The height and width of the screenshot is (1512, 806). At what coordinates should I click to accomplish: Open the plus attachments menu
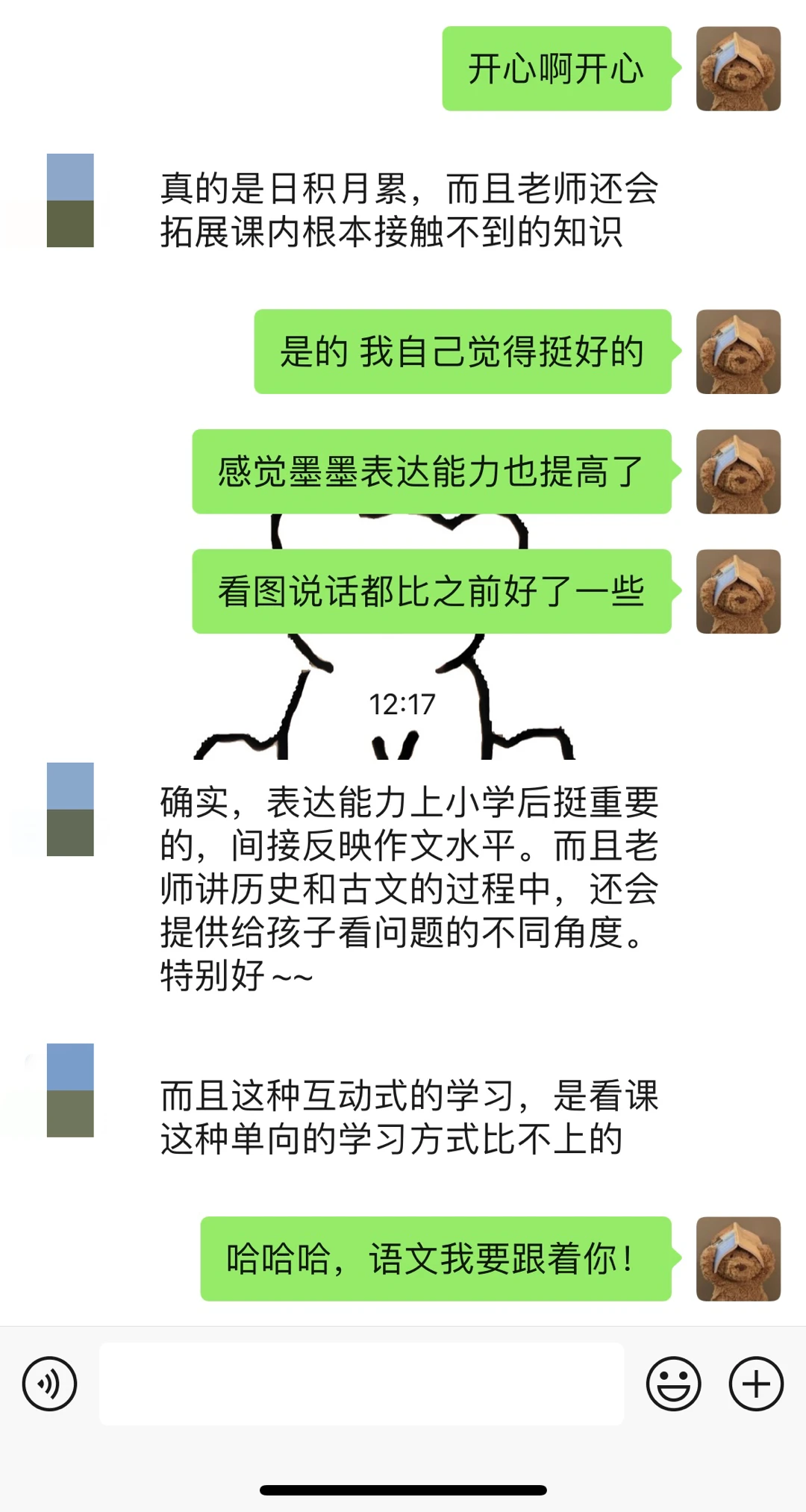(755, 1384)
